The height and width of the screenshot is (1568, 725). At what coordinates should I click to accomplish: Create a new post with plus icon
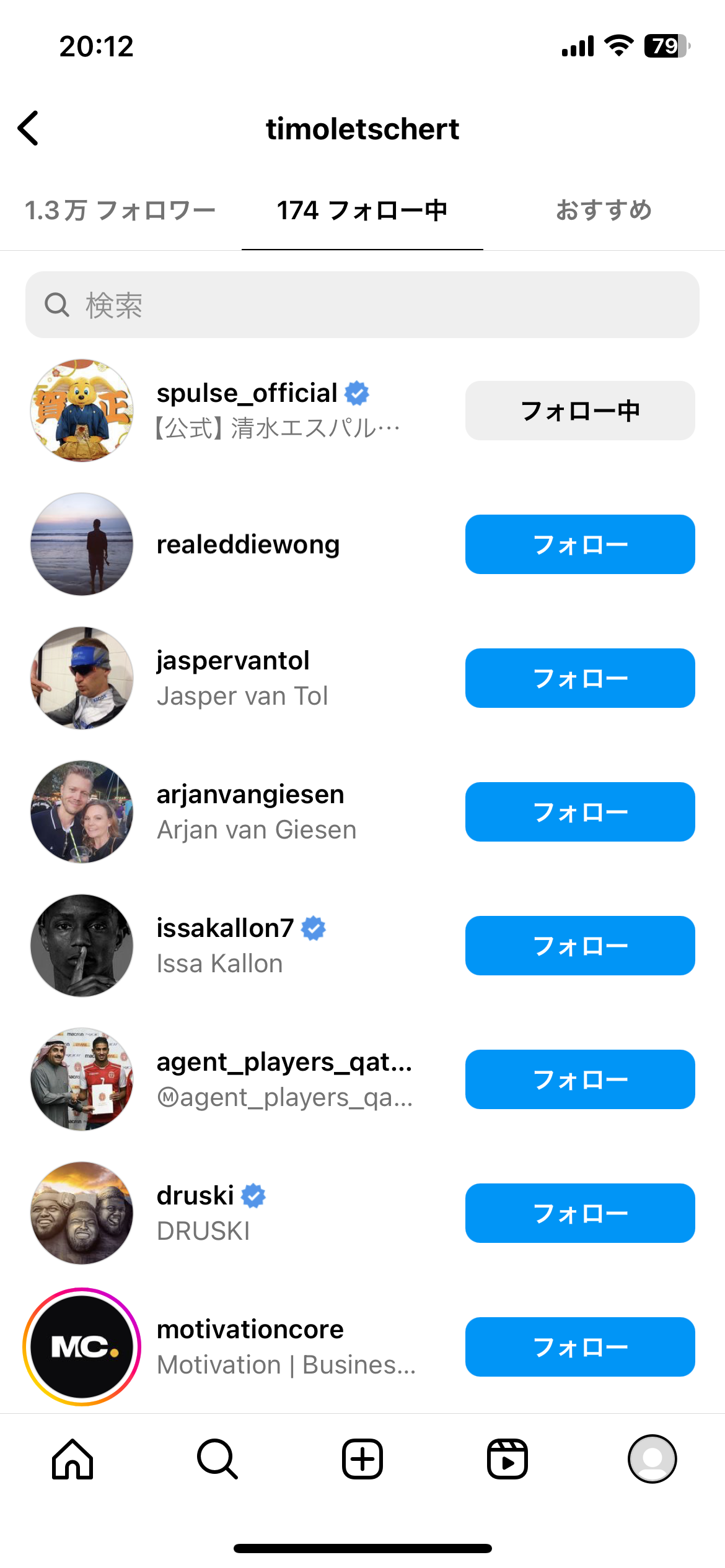(x=362, y=1459)
